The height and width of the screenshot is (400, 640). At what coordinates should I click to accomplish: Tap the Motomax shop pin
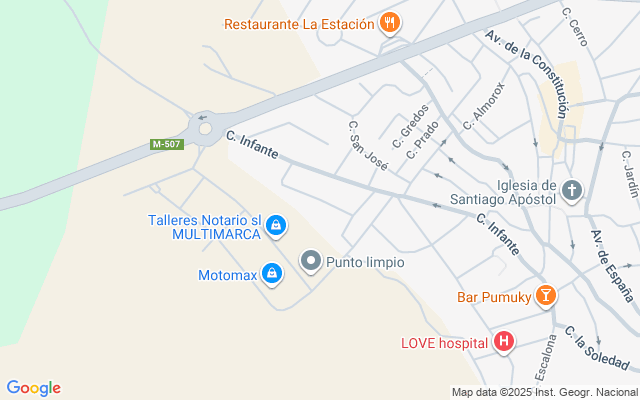point(271,273)
